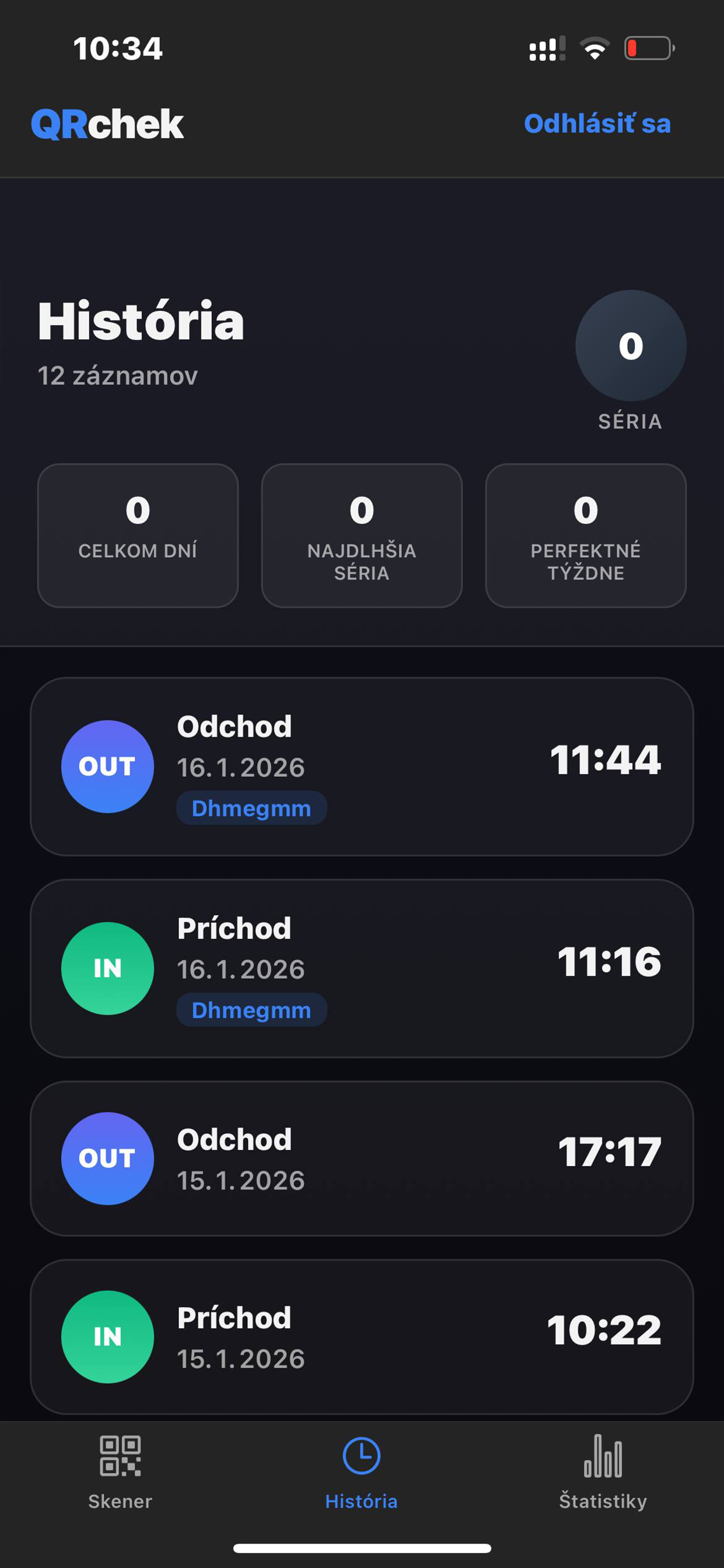The image size is (724, 1568).
Task: Tap the Wi-Fi icon in status bar
Action: coord(593,48)
